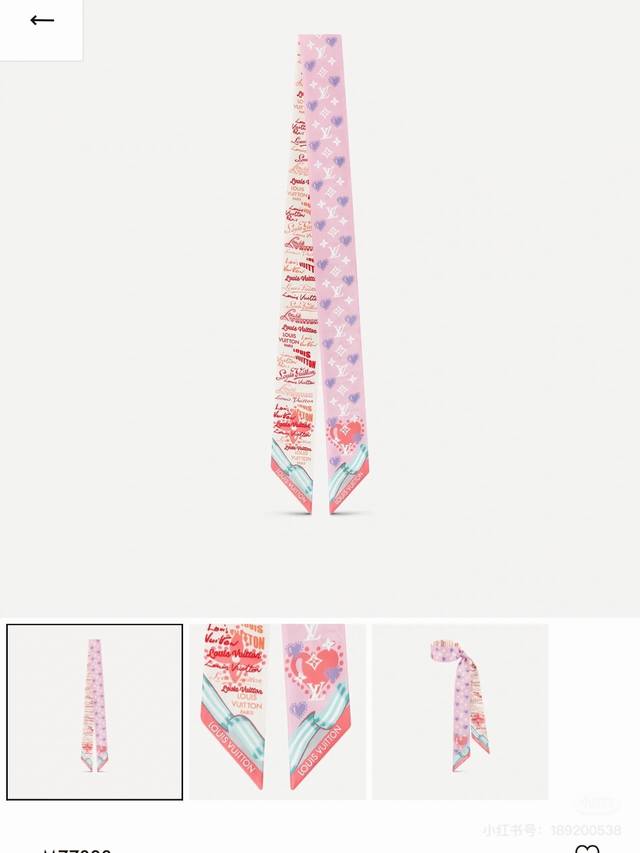
Task: Select the first thumbnail of the full scarf
Action: [95, 712]
